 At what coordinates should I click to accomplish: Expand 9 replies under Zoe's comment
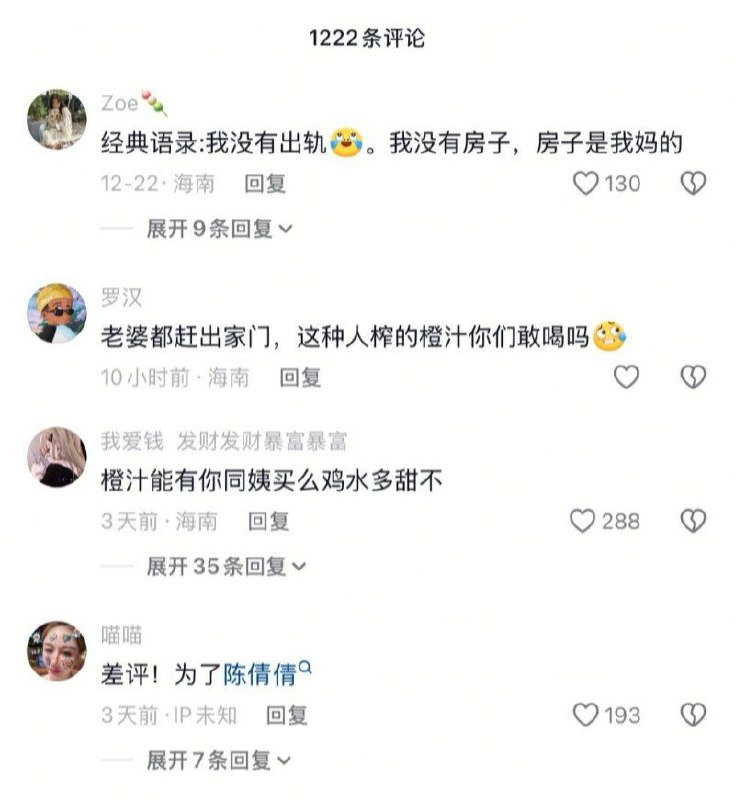[x=220, y=229]
